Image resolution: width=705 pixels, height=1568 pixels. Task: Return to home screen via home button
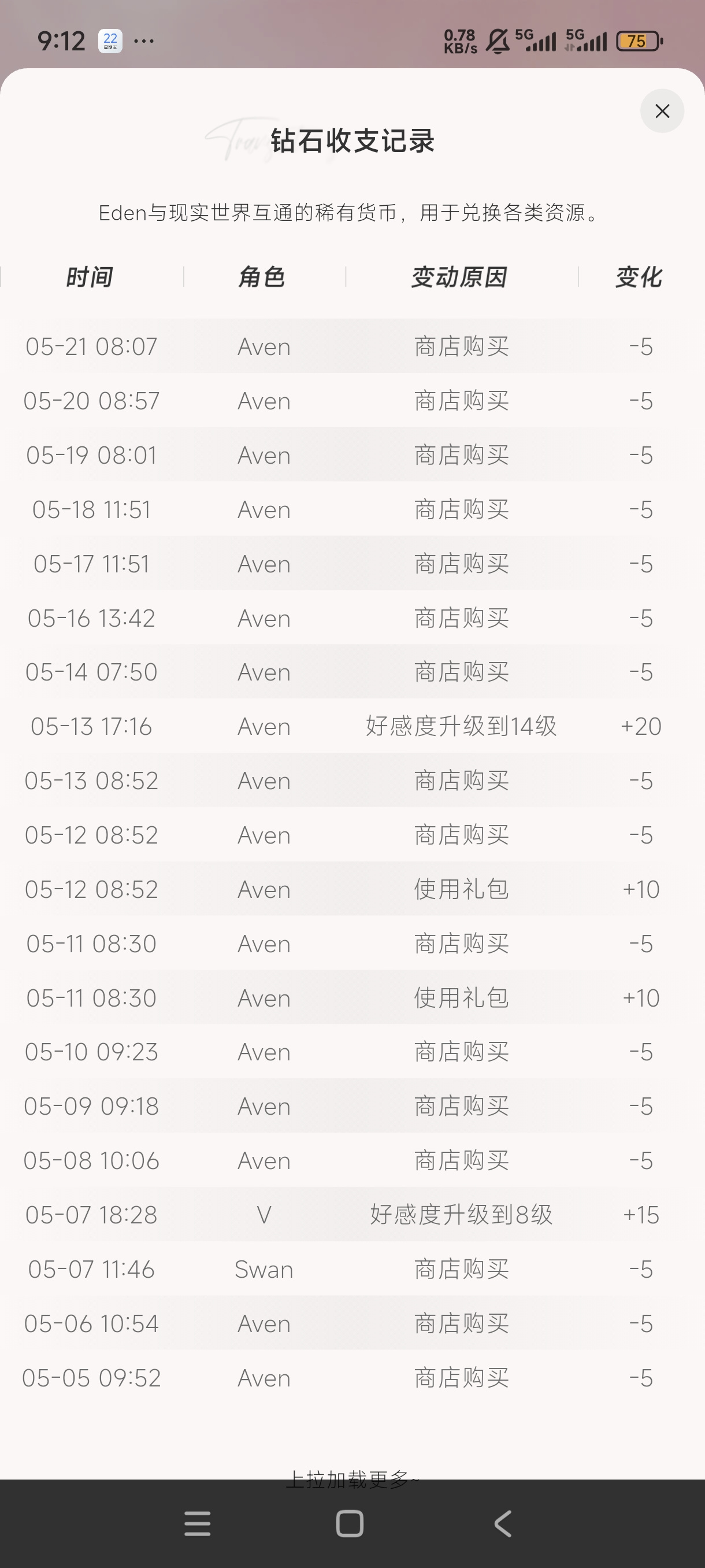(x=350, y=1523)
